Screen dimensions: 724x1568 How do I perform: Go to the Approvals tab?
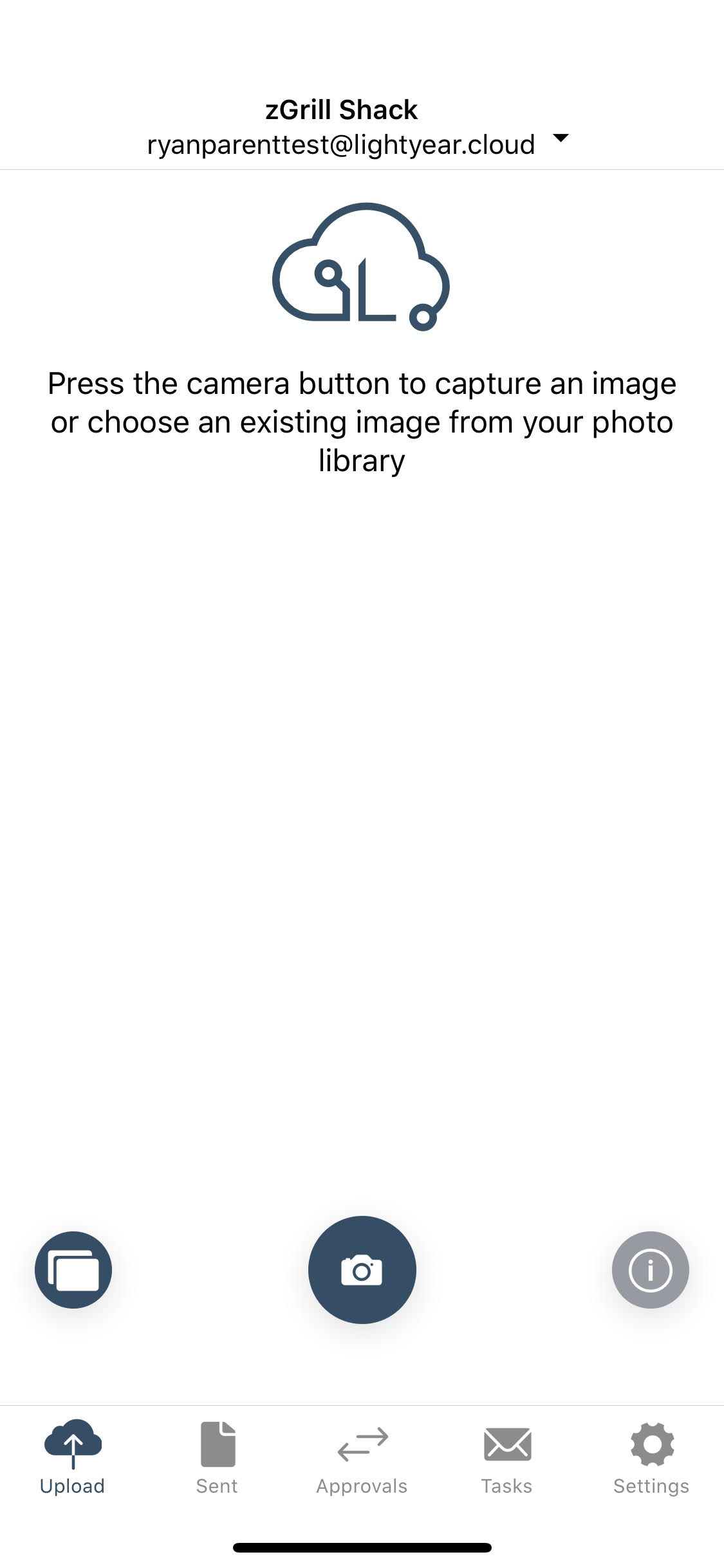(362, 1457)
